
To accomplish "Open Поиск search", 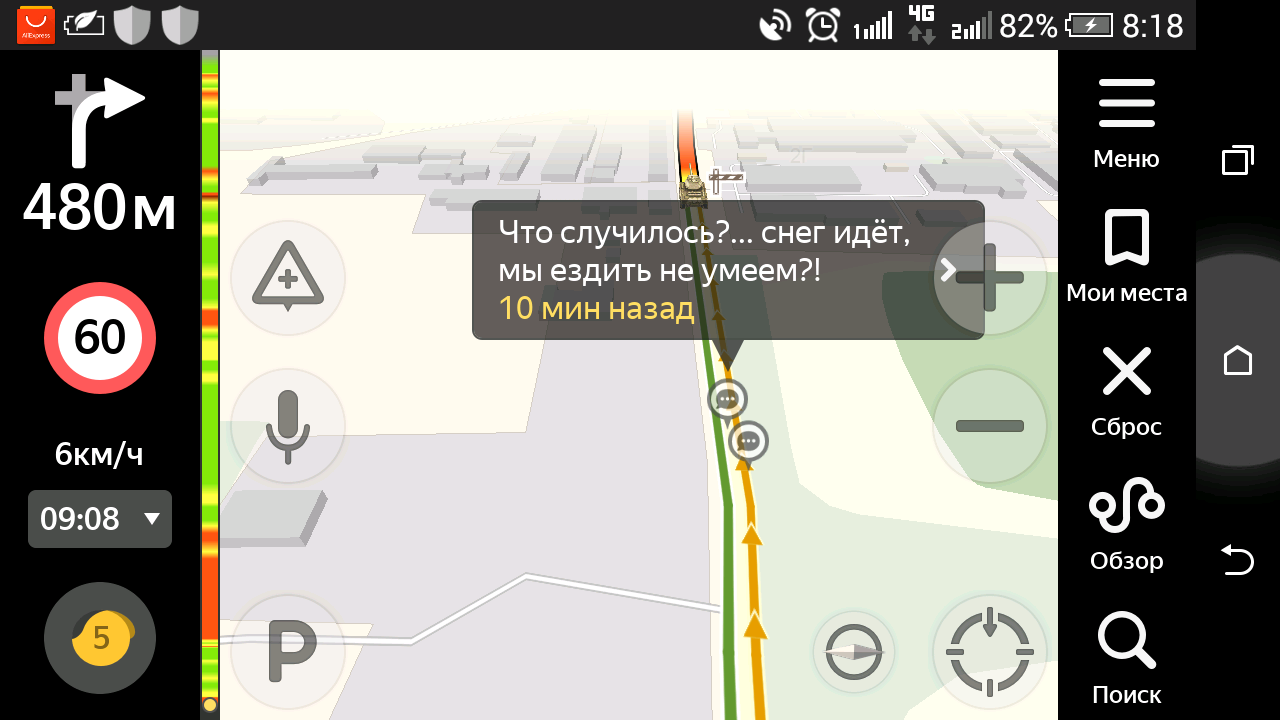I will click(1126, 658).
